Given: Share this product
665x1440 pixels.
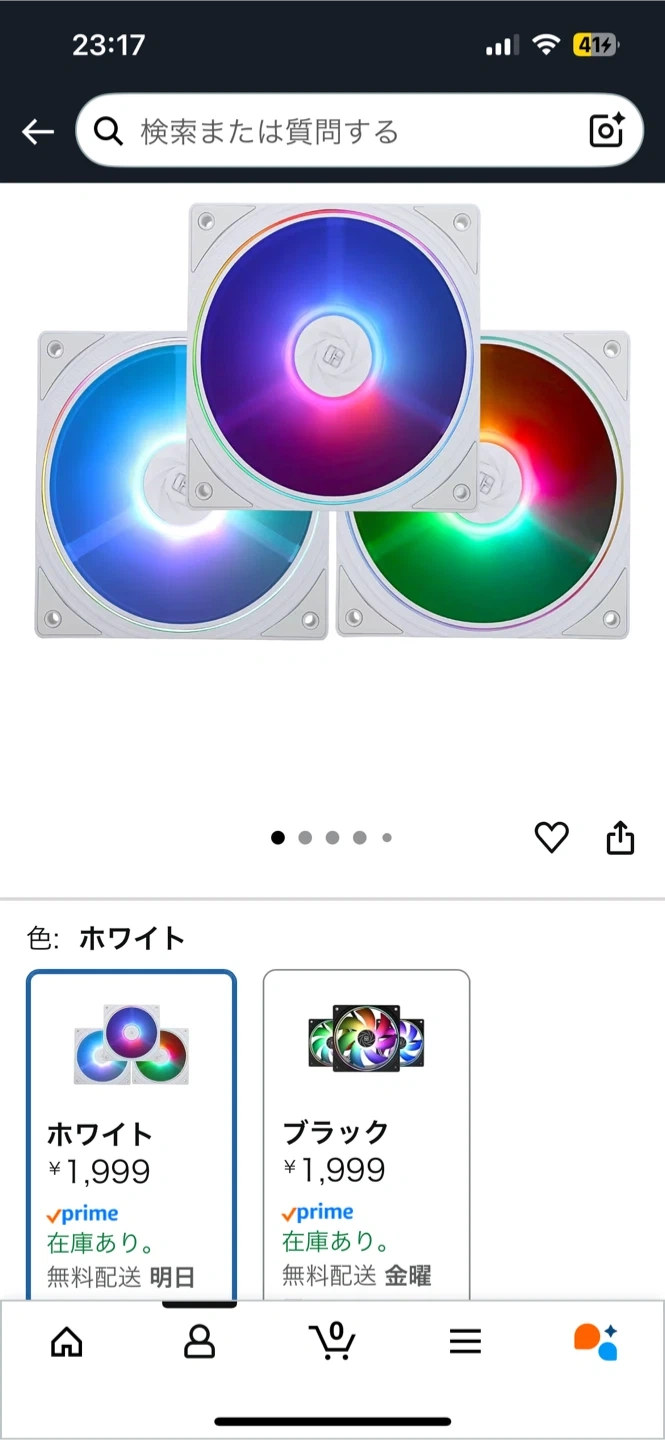Looking at the screenshot, I should tap(620, 837).
